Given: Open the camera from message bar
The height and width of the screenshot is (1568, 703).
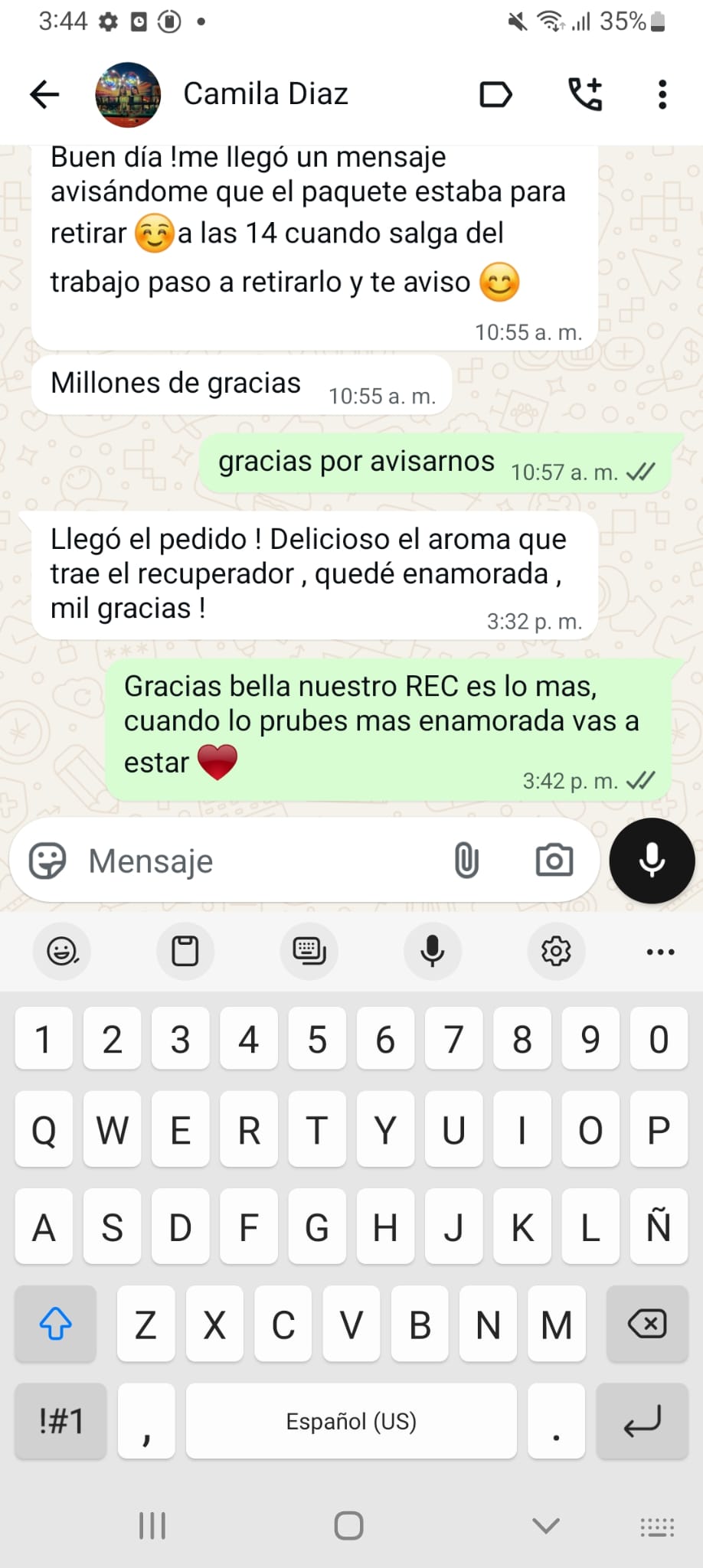Looking at the screenshot, I should 554,861.
